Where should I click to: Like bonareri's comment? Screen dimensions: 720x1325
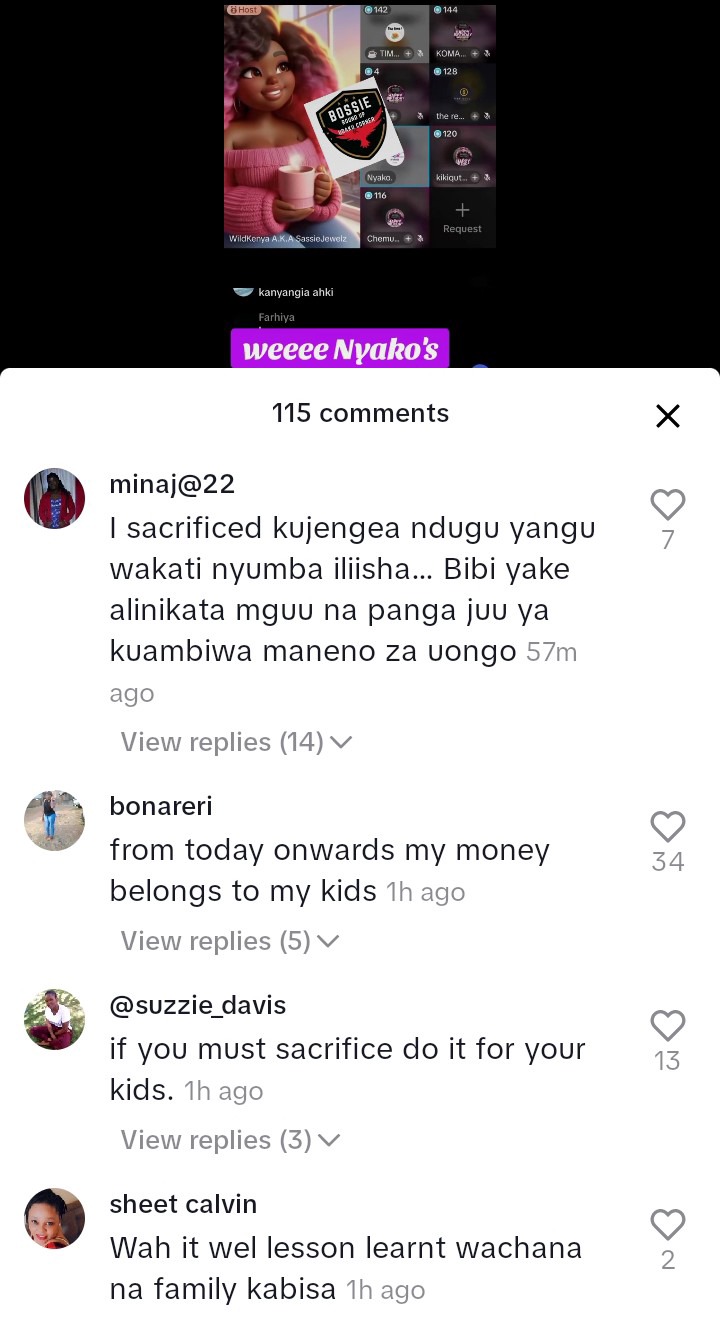click(668, 827)
